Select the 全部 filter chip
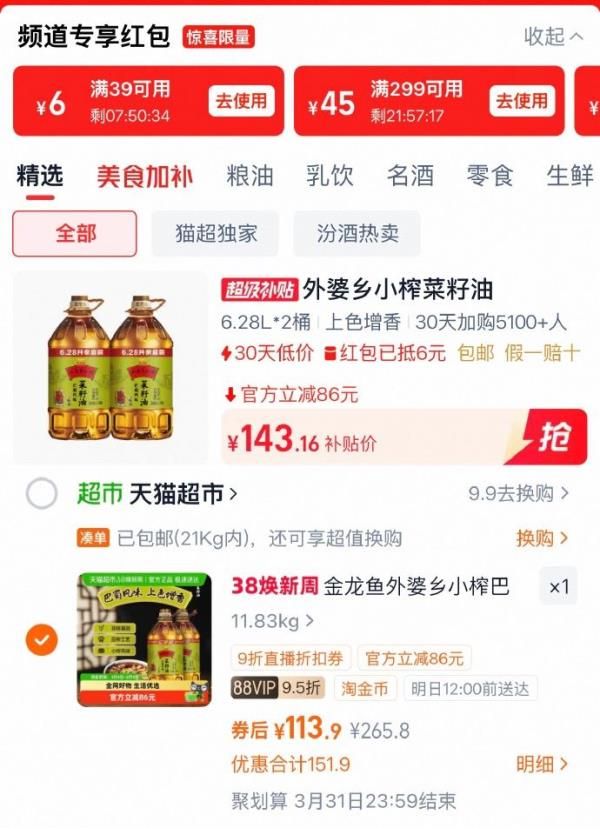600x829 pixels. click(x=75, y=234)
